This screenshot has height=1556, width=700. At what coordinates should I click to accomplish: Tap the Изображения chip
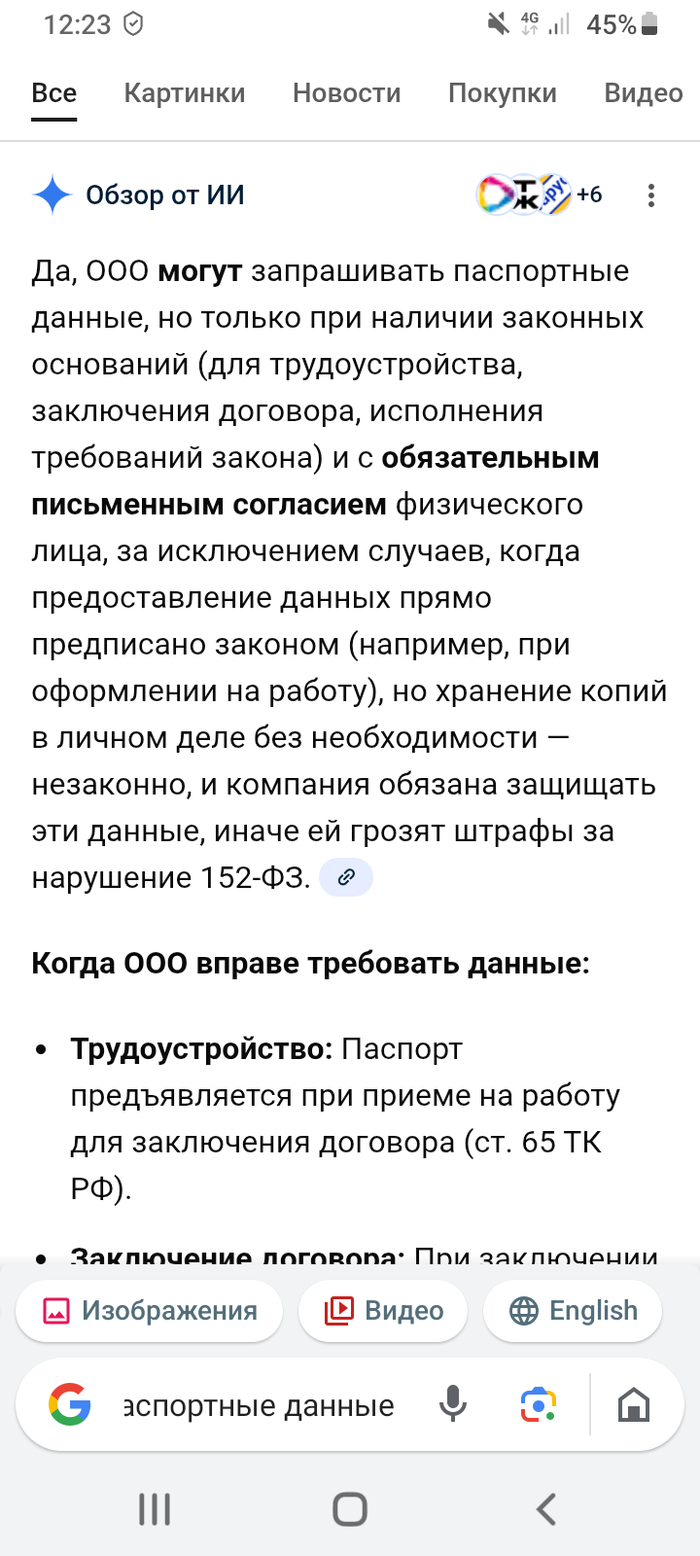149,1311
